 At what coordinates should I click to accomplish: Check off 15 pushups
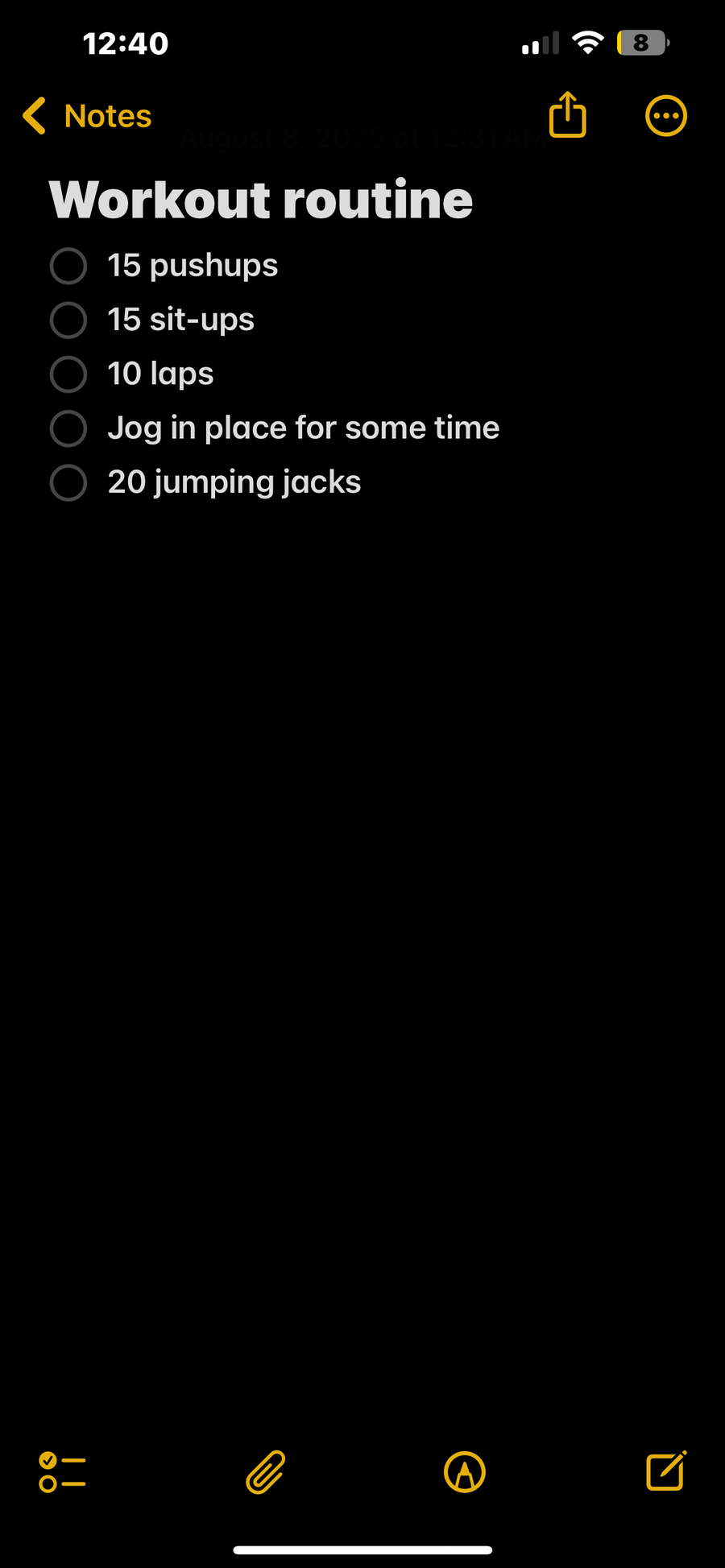click(68, 266)
